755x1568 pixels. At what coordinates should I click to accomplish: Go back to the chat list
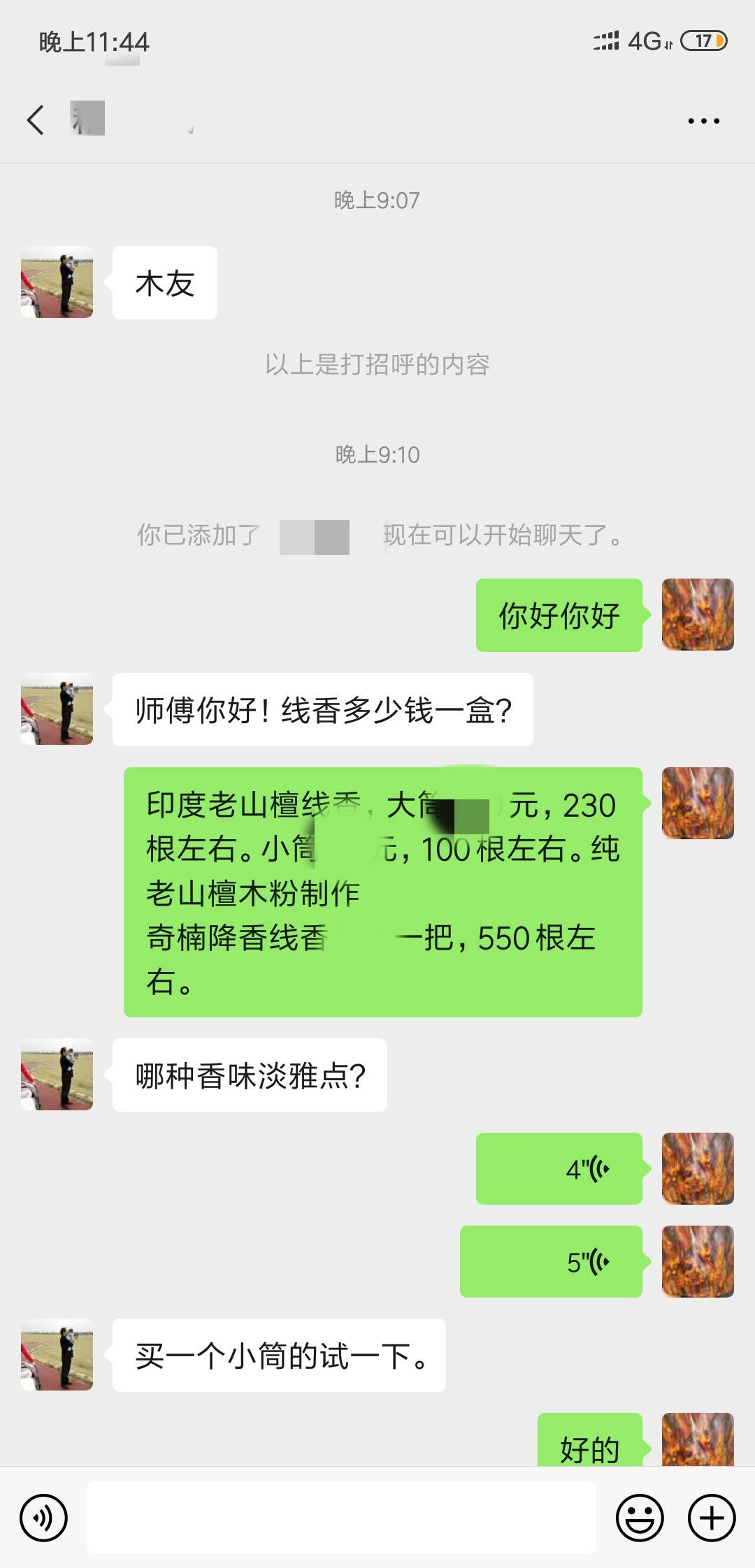36,119
